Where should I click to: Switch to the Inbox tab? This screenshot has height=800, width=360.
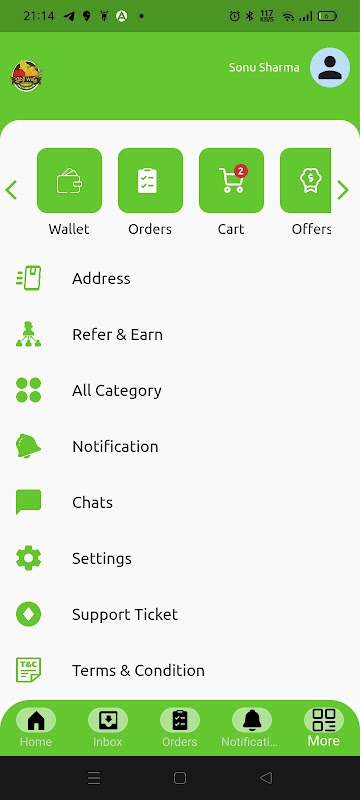pos(108,728)
